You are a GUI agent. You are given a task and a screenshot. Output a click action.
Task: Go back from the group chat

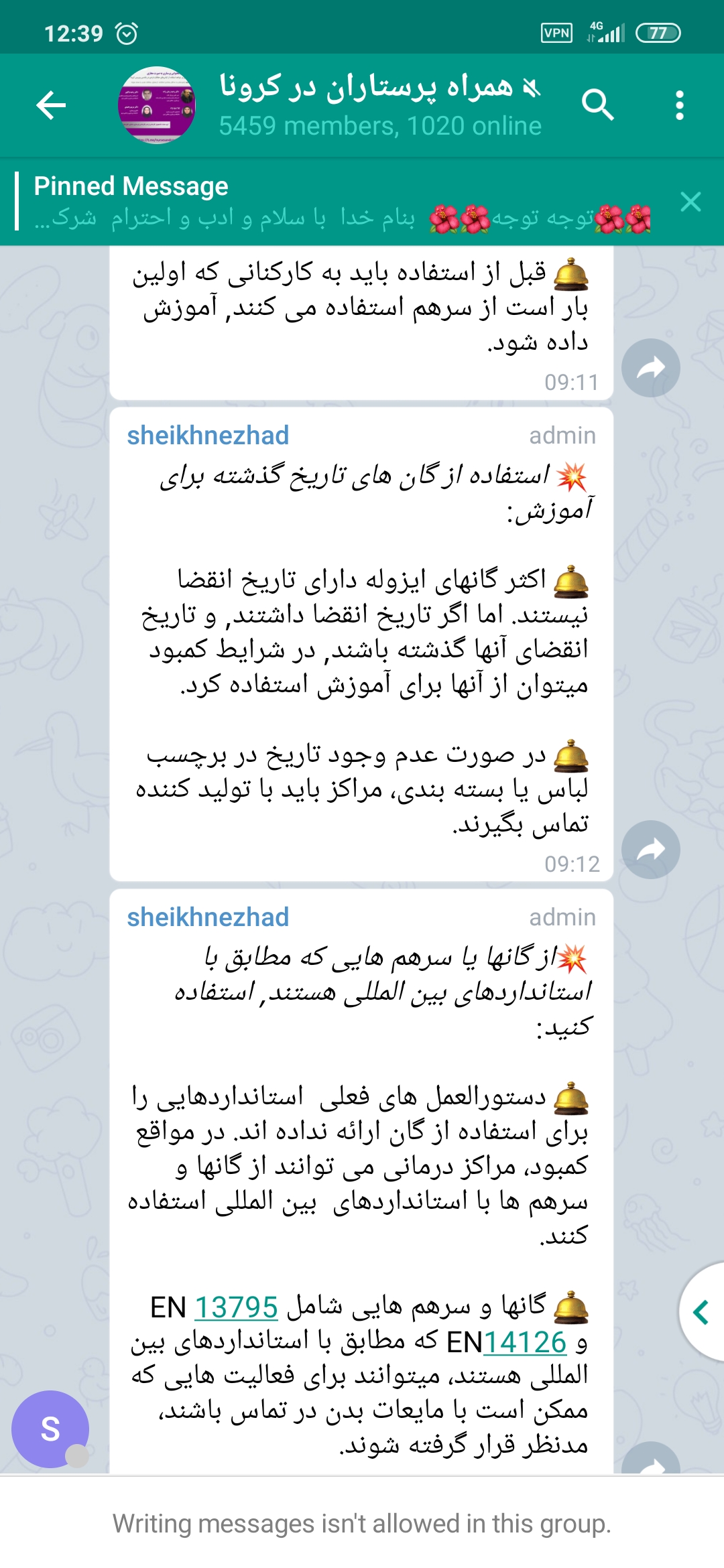[51, 105]
